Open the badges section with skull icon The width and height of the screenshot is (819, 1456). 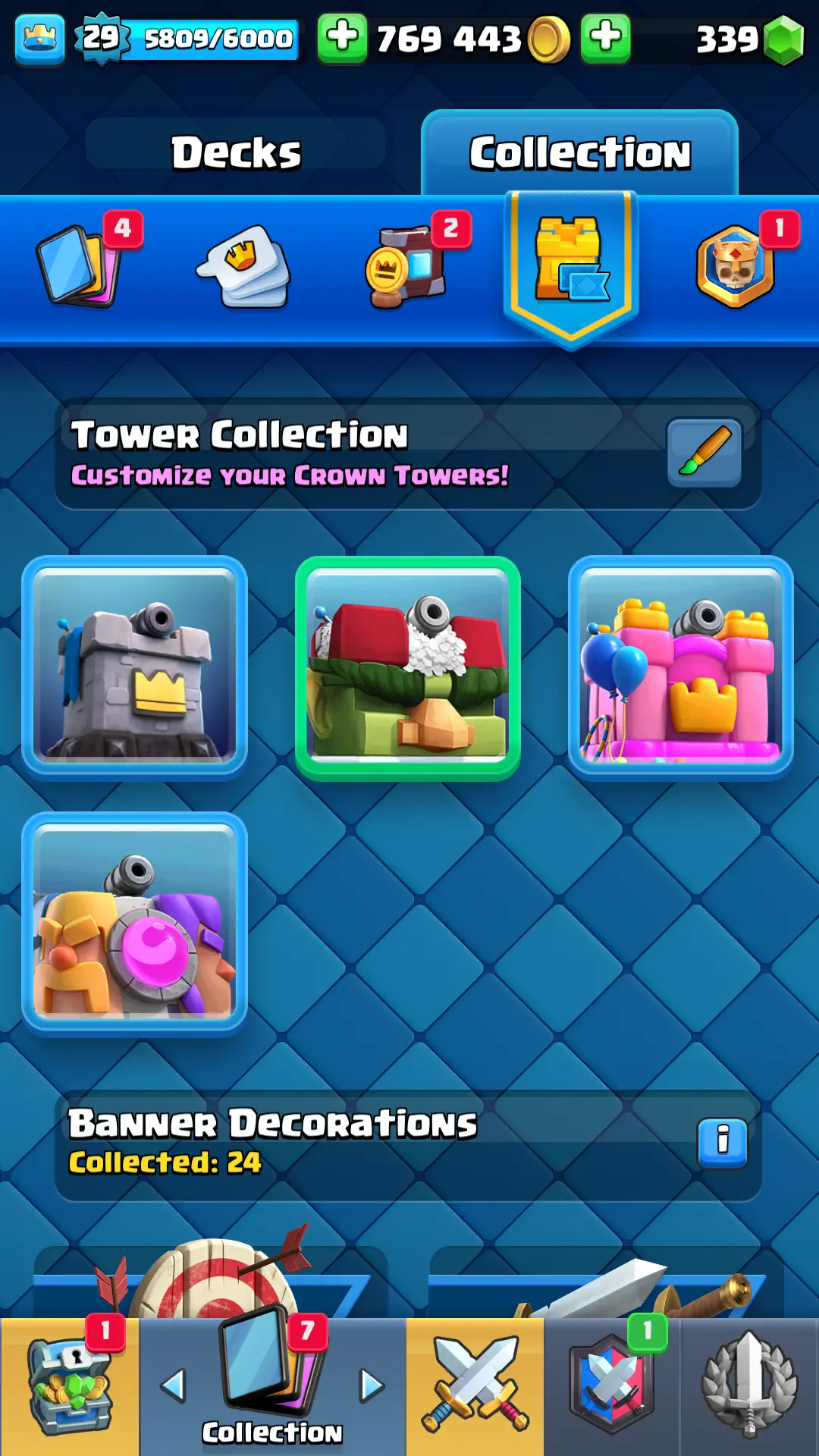tap(736, 265)
